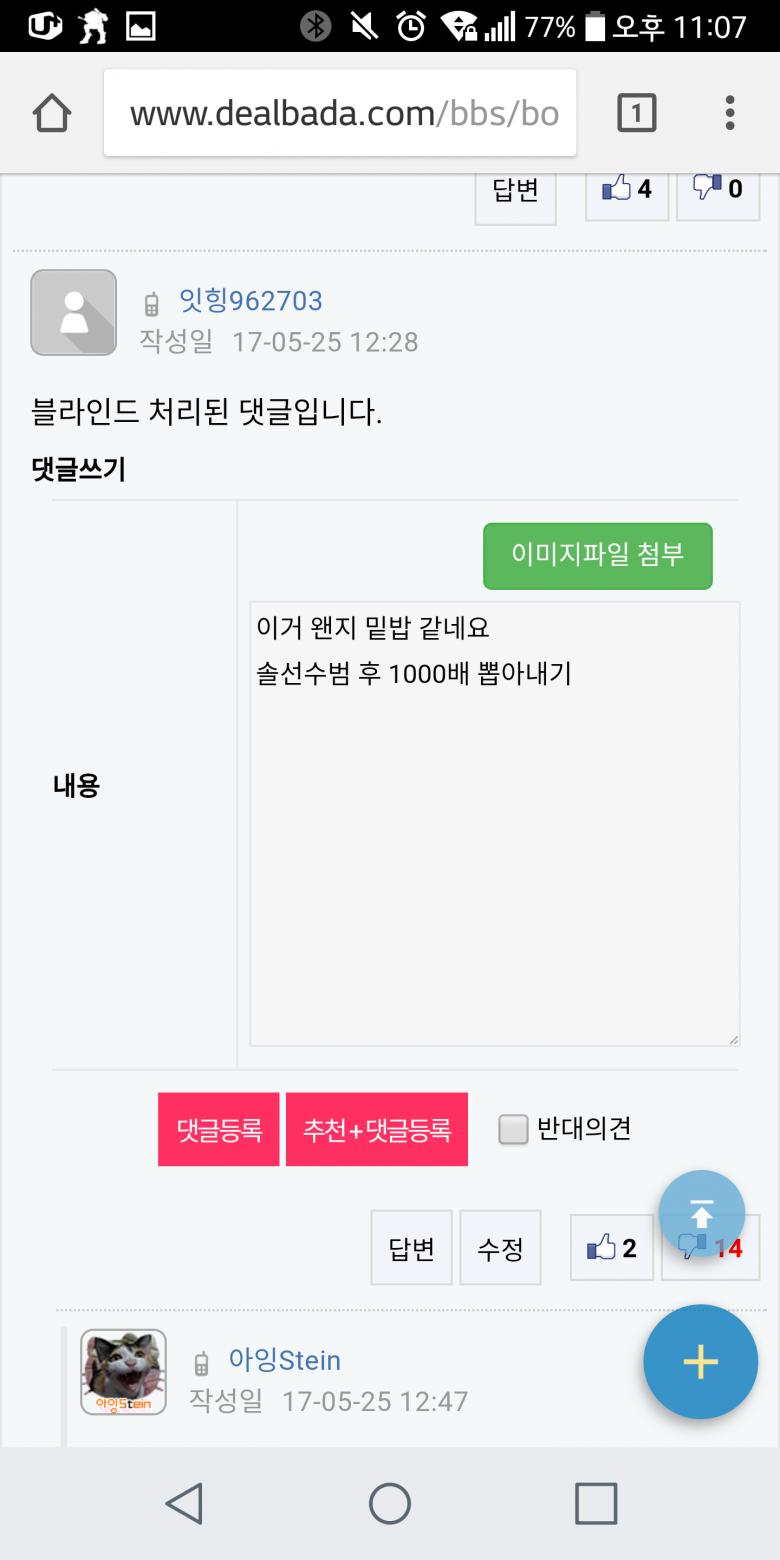Viewport: 780px width, 1560px height.
Task: Open 잇힝962703's profile
Action: tap(250, 300)
